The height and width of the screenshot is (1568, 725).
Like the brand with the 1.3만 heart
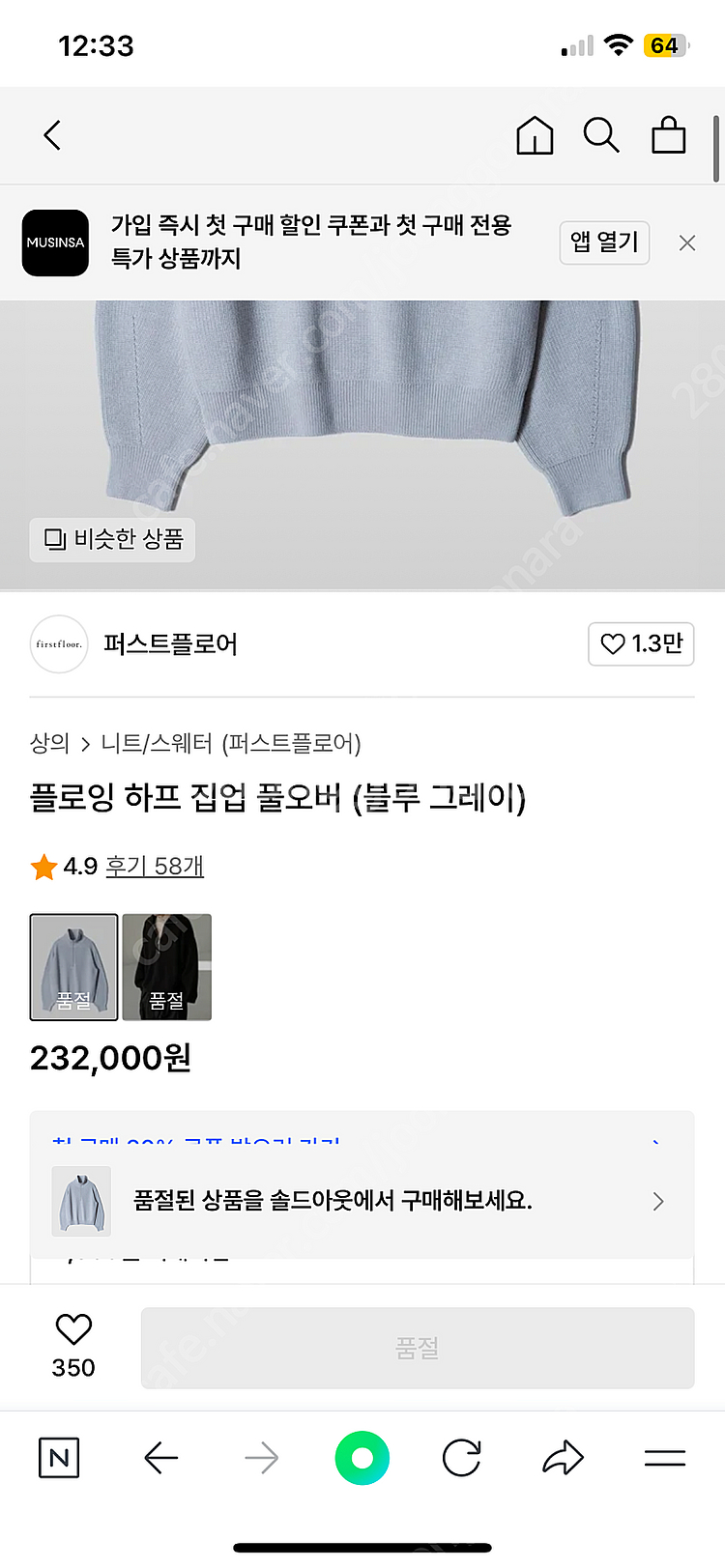pyautogui.click(x=641, y=644)
